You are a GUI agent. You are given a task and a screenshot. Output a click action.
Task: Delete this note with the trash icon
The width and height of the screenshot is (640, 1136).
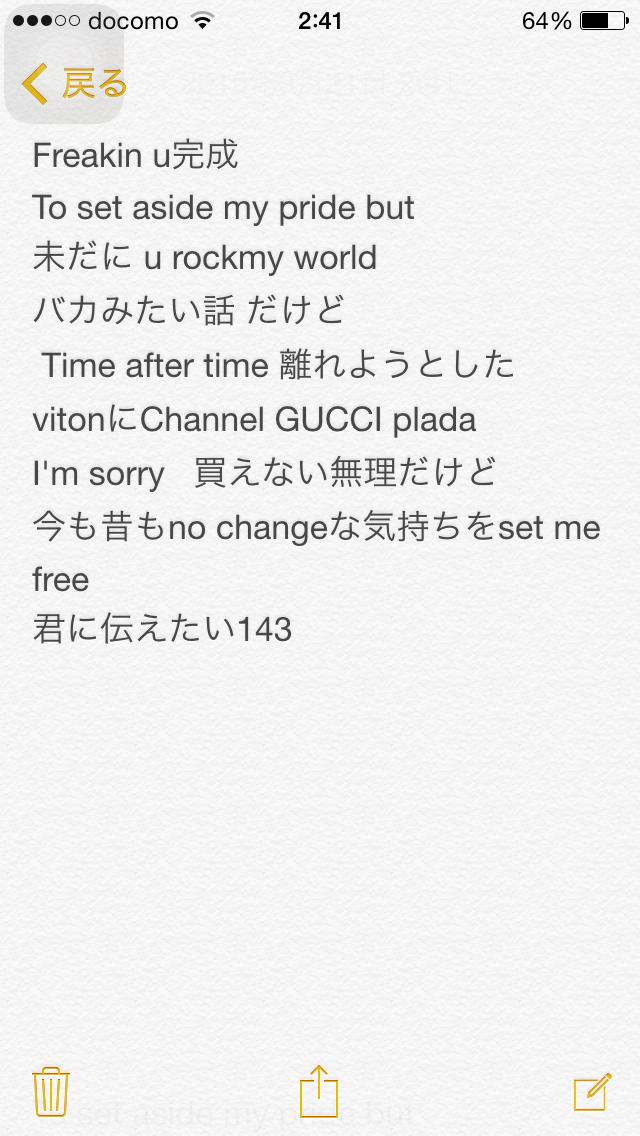click(x=50, y=1091)
